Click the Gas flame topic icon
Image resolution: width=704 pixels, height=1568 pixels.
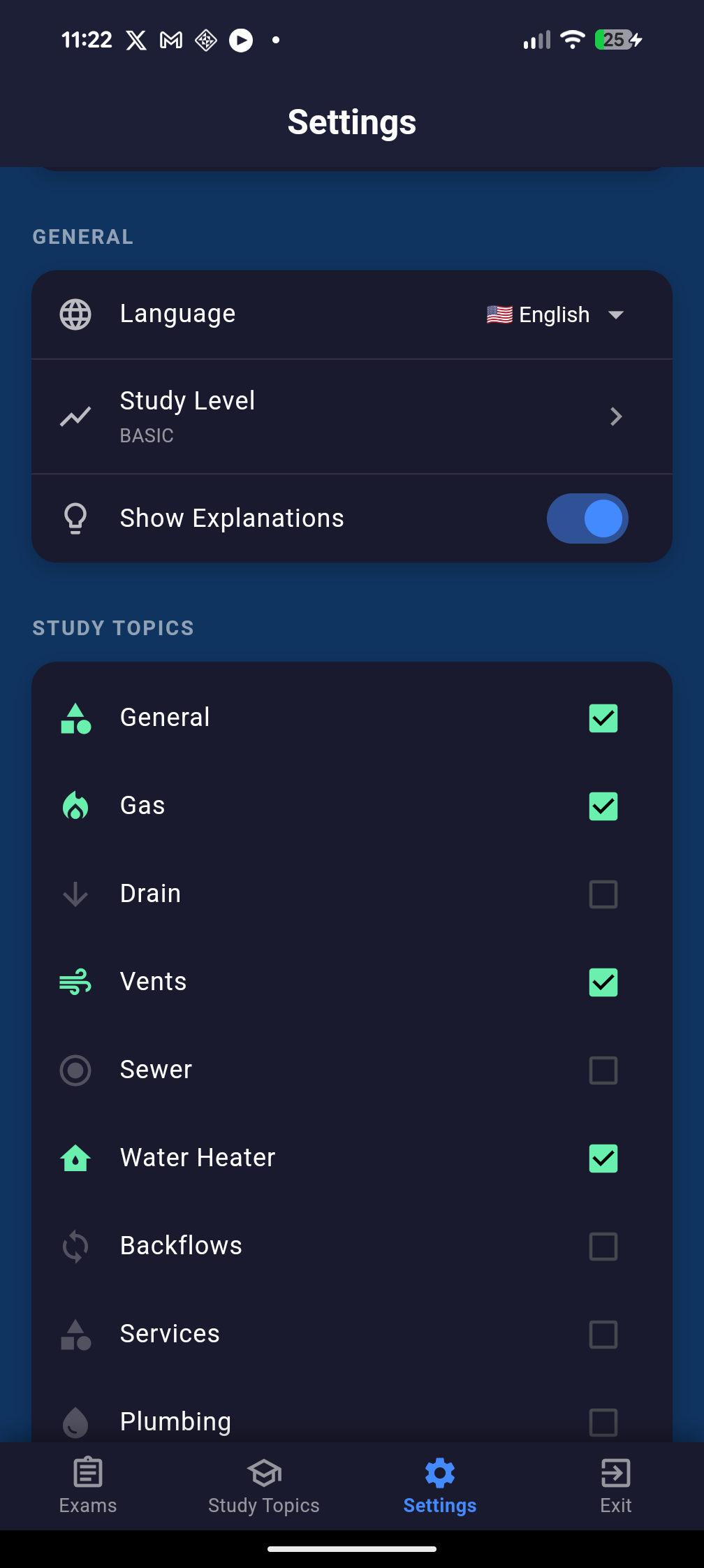[75, 805]
